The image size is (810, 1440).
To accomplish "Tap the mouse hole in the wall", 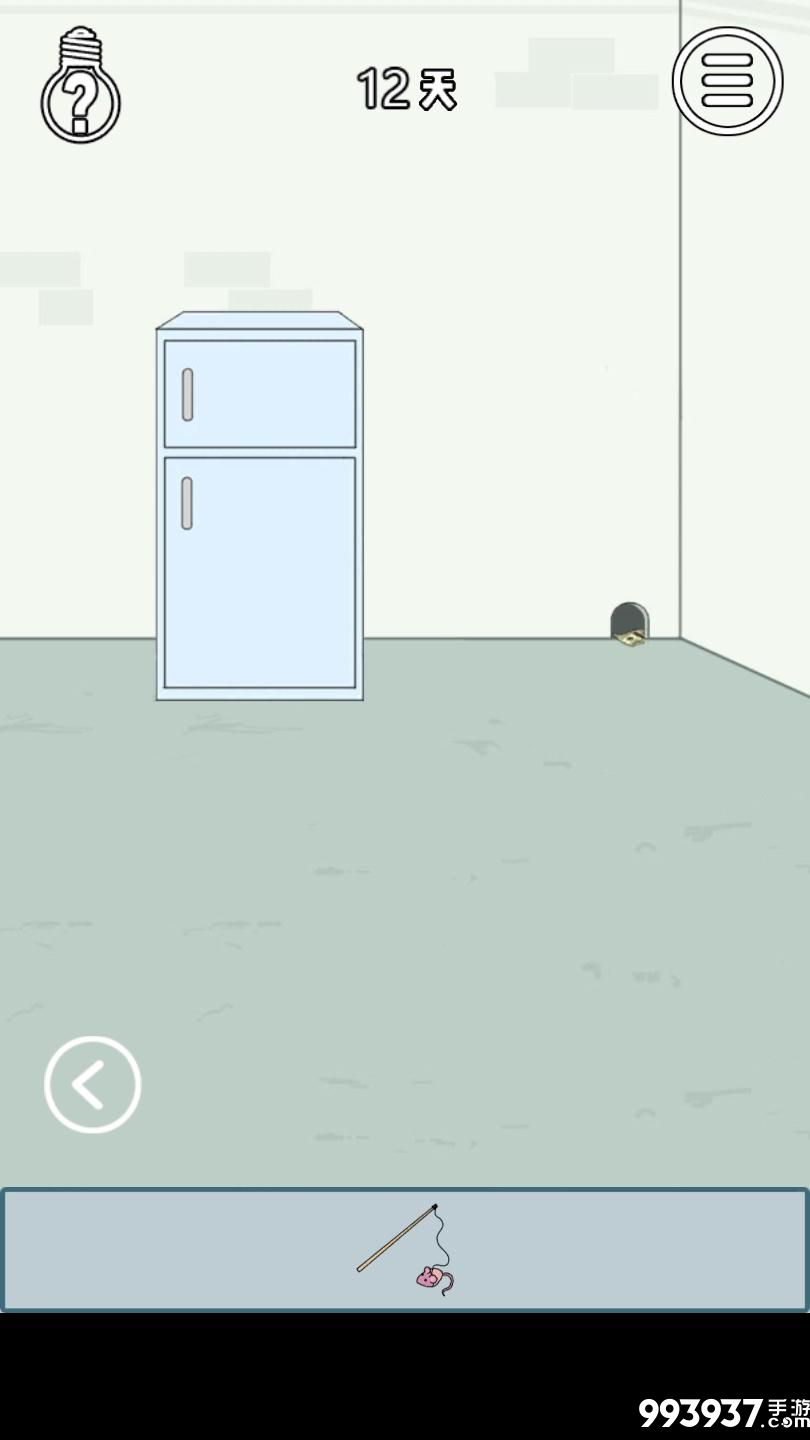I will click(629, 623).
